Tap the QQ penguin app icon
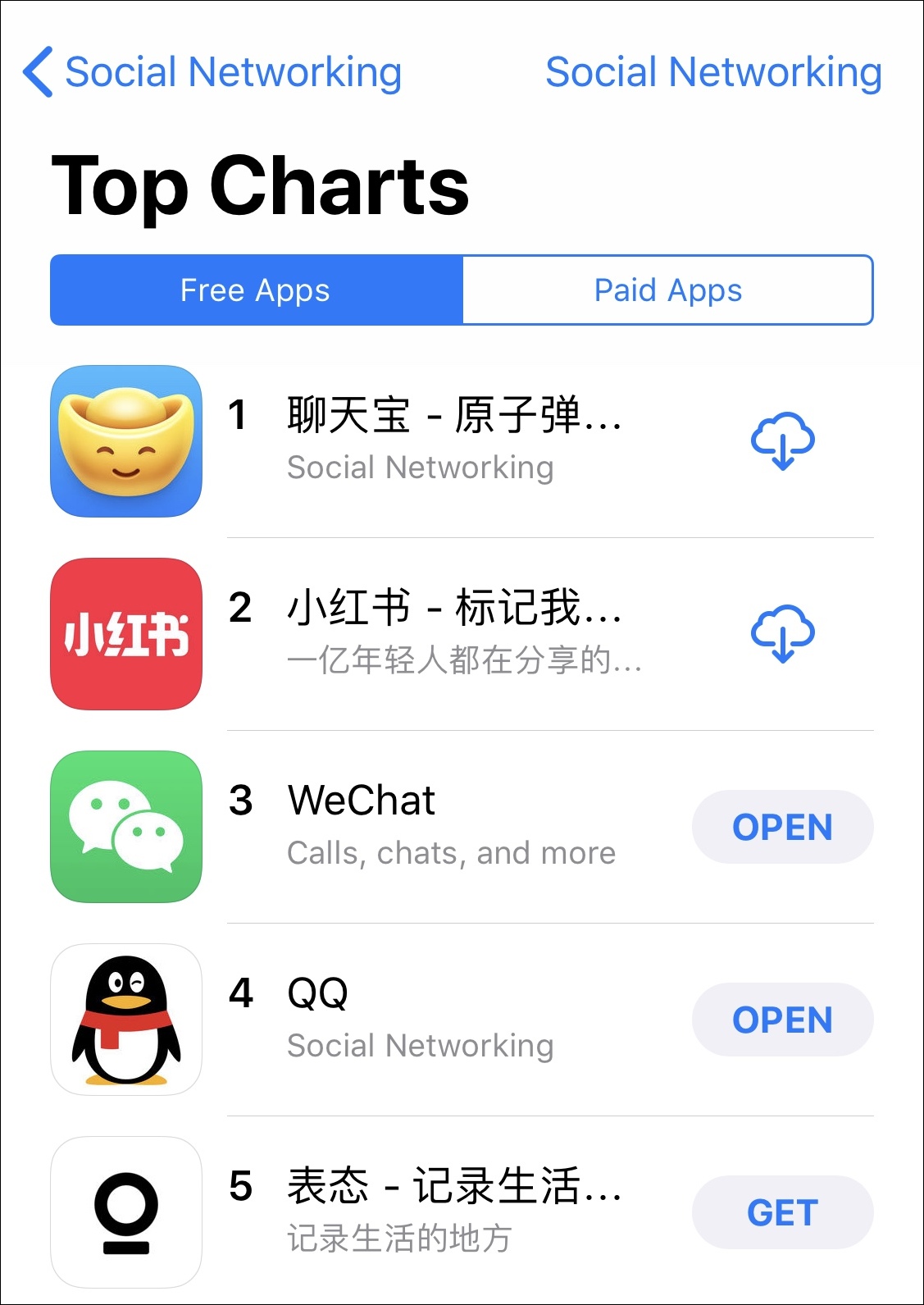 [125, 1020]
